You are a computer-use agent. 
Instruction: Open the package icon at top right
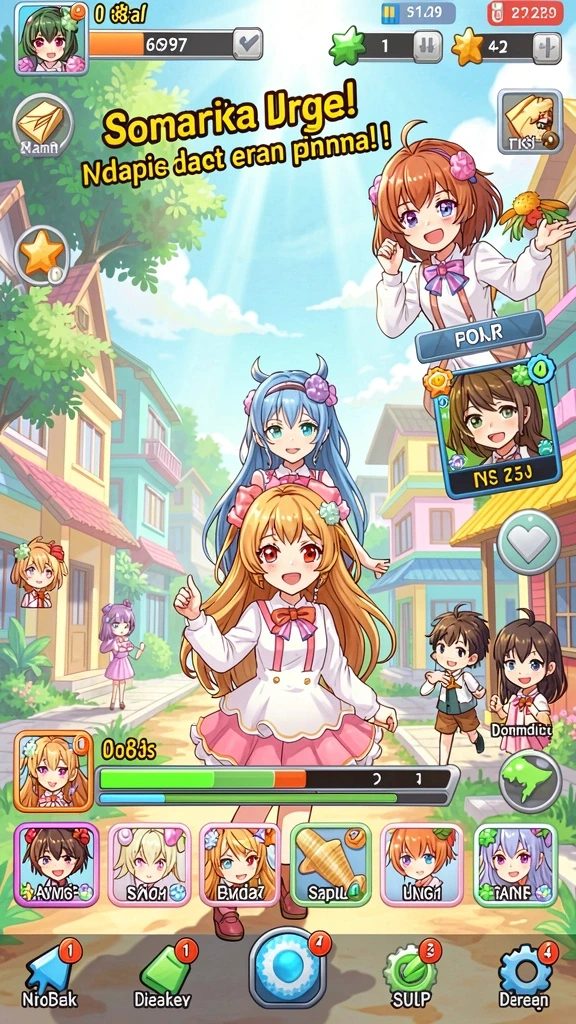pos(529,122)
